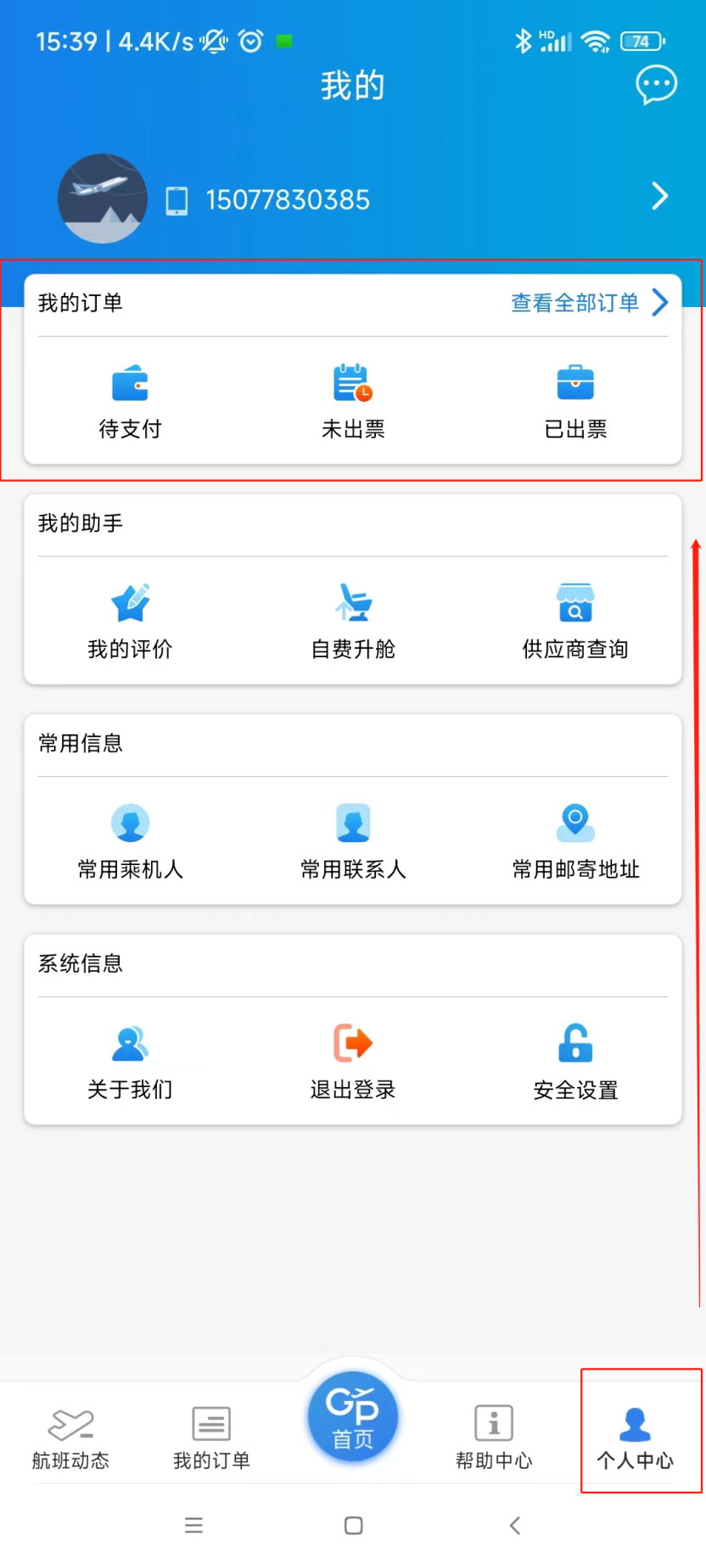The image size is (706, 1568).
Task: Tap 退出登录 to log out
Action: tap(353, 1062)
